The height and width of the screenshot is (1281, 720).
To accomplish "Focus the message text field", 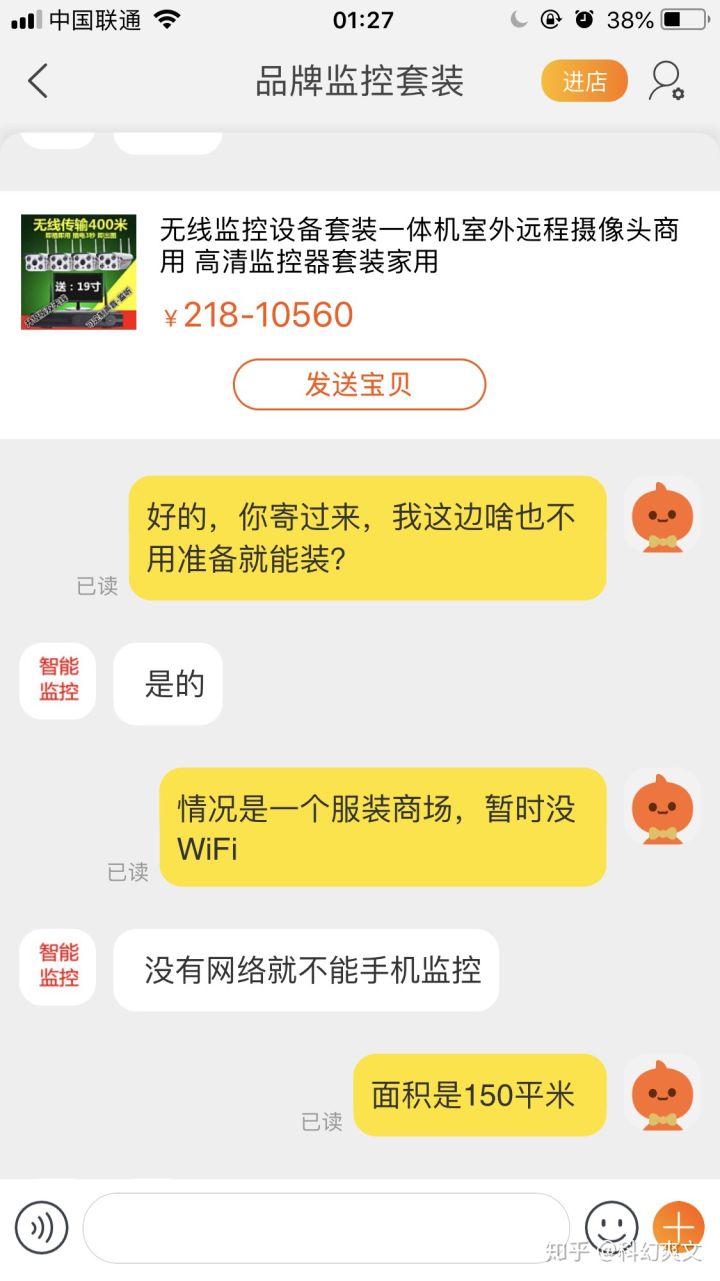I will (x=325, y=1226).
